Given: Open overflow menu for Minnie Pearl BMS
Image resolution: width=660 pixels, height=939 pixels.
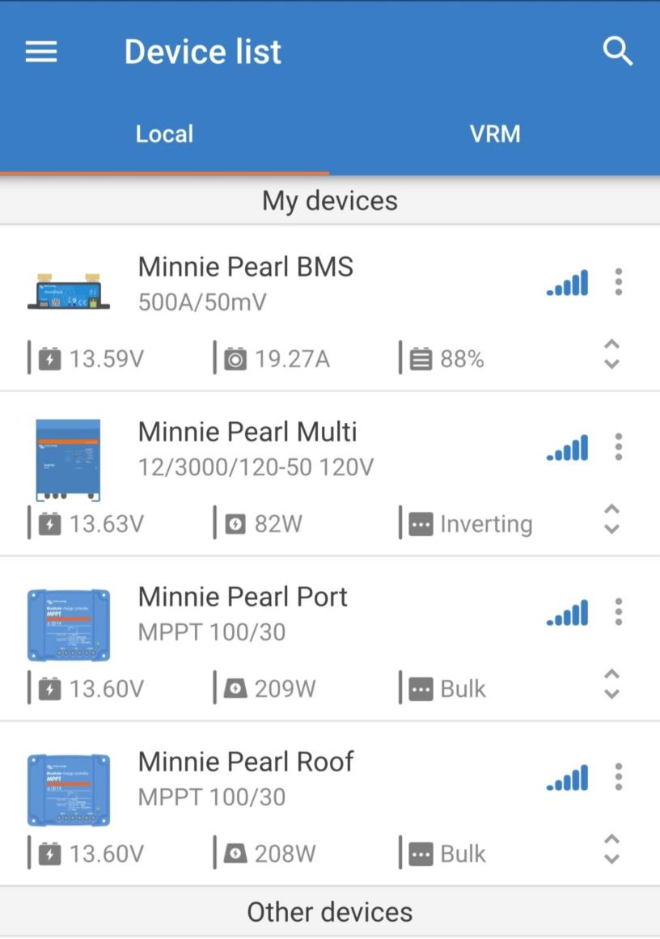Looking at the screenshot, I should pyautogui.click(x=619, y=282).
